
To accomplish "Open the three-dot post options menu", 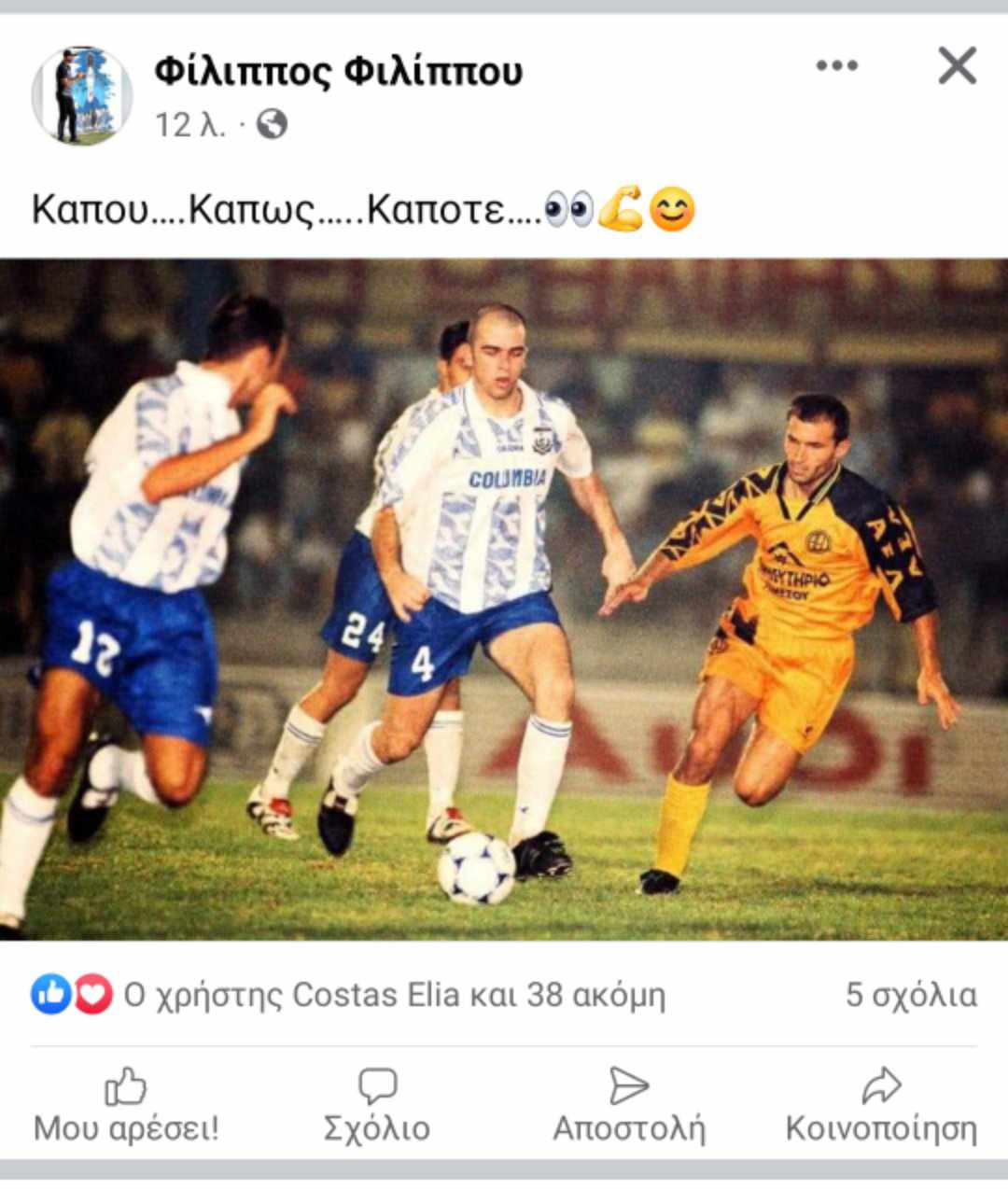I will pyautogui.click(x=836, y=65).
